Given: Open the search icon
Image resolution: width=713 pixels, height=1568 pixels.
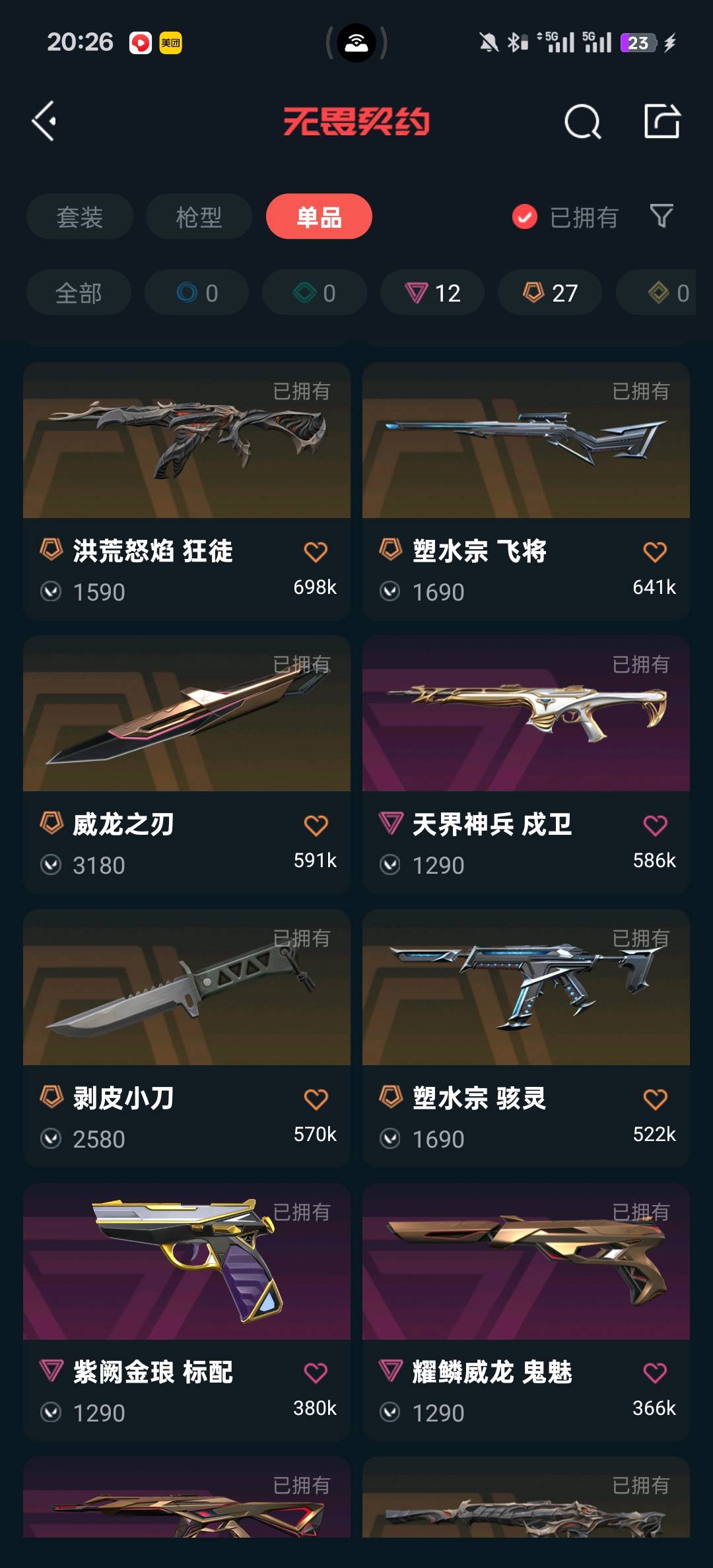Looking at the screenshot, I should pyautogui.click(x=582, y=121).
